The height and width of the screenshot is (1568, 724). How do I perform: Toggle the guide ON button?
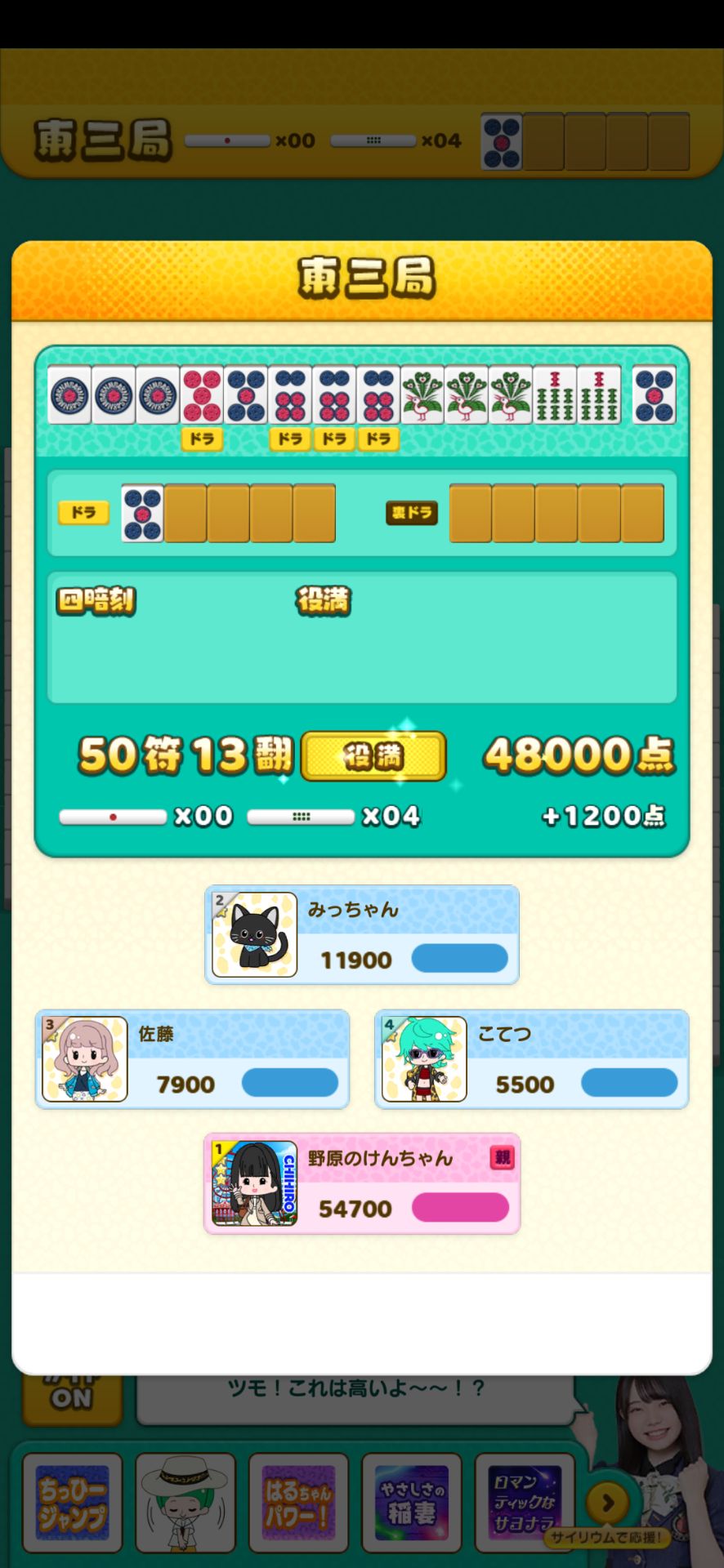72,1398
